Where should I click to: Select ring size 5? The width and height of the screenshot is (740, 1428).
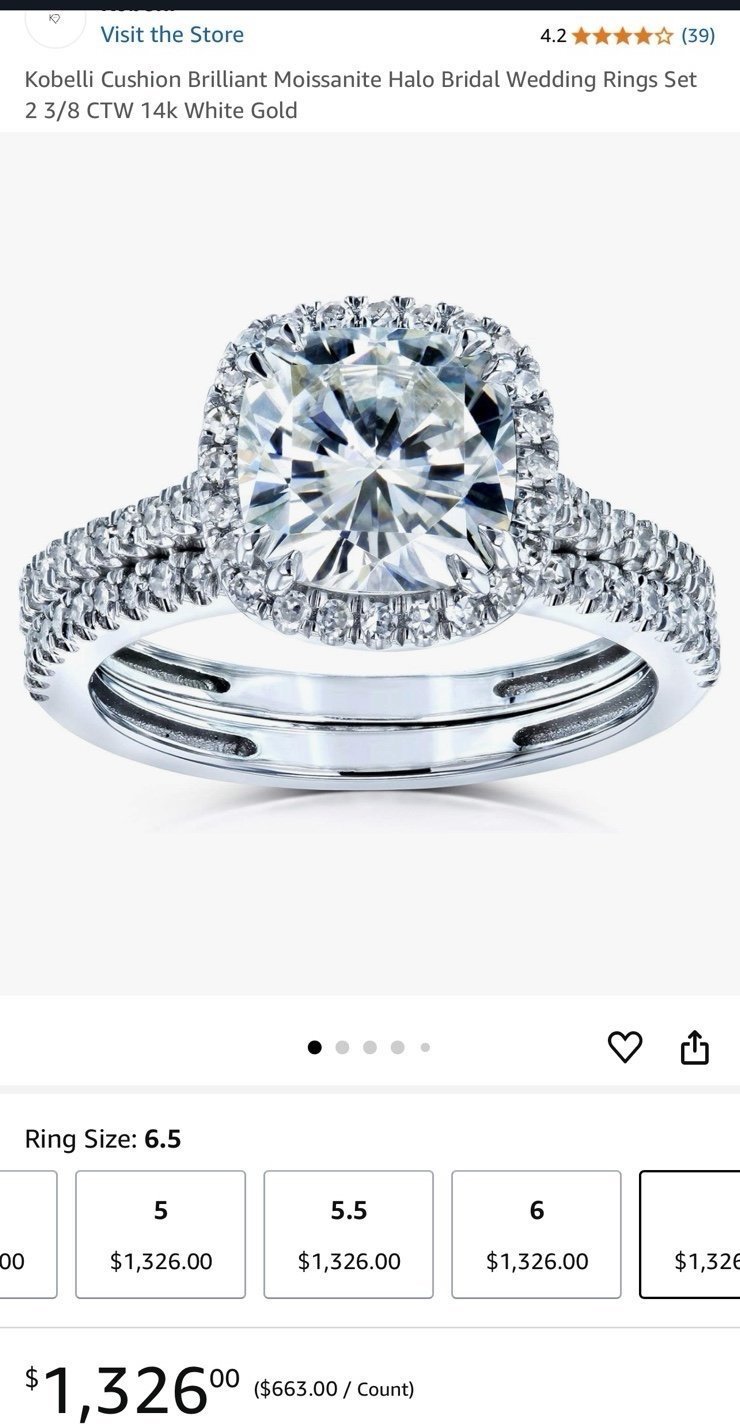[160, 1234]
